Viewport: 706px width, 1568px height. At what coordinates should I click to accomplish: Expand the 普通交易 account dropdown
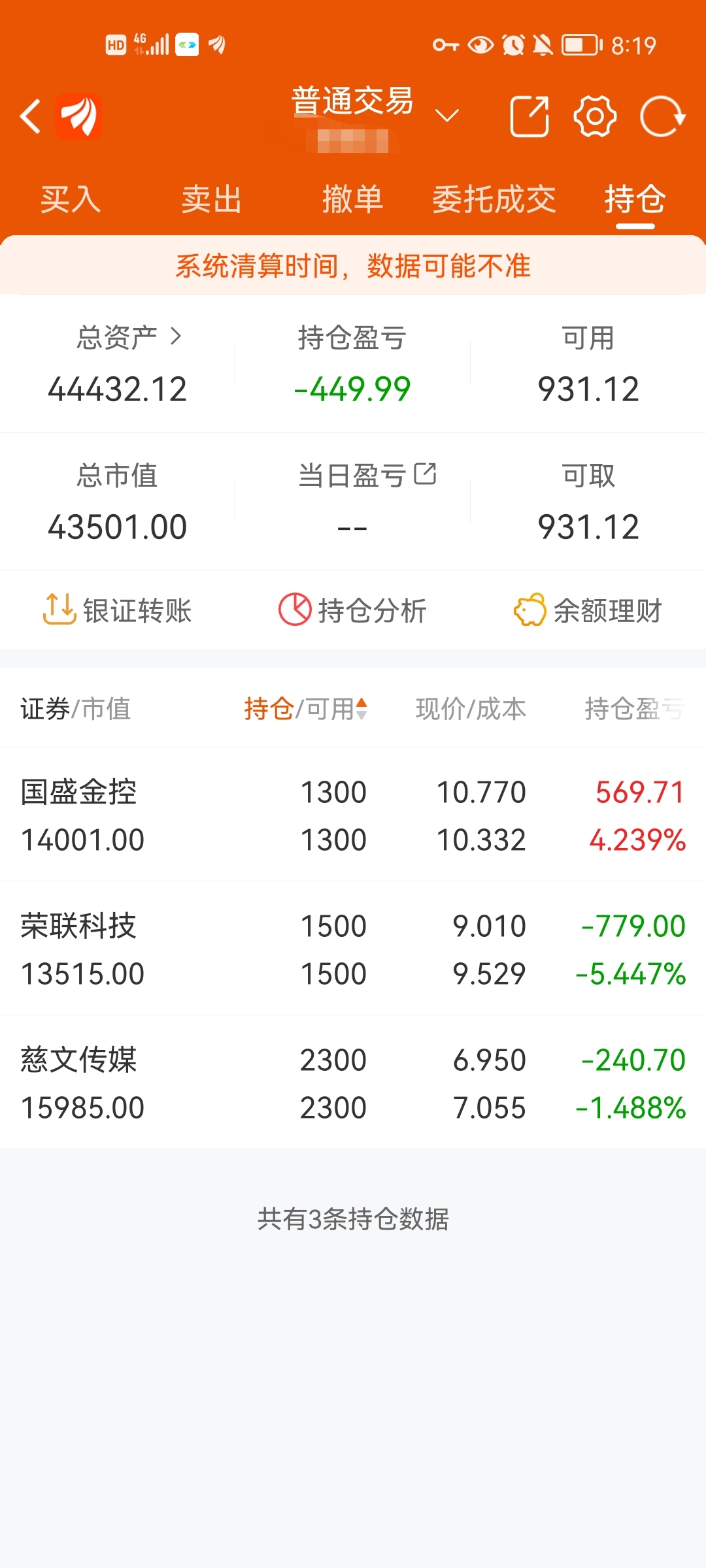click(x=446, y=116)
